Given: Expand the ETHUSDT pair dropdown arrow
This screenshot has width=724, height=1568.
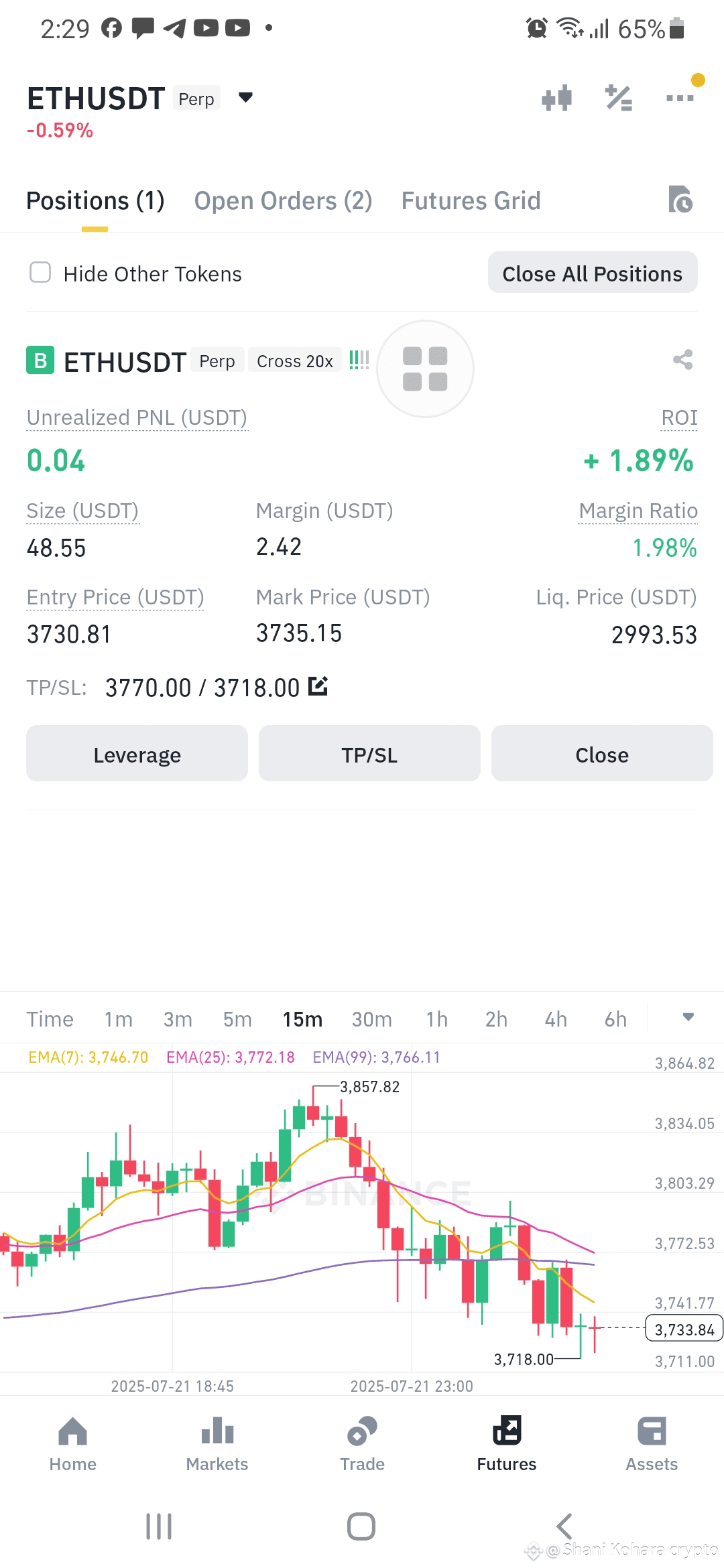Looking at the screenshot, I should point(245,98).
